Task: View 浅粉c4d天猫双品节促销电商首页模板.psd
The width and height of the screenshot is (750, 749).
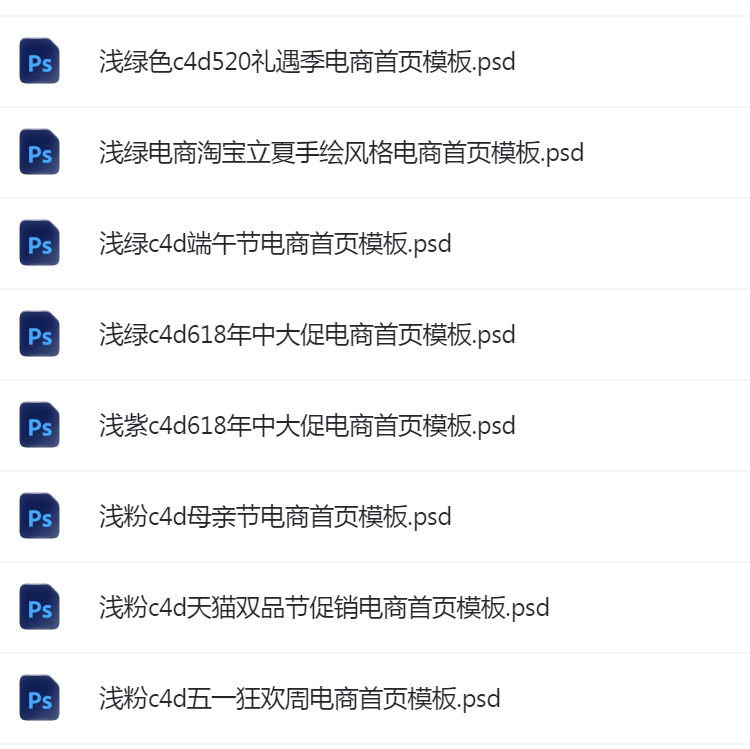Action: [324, 608]
